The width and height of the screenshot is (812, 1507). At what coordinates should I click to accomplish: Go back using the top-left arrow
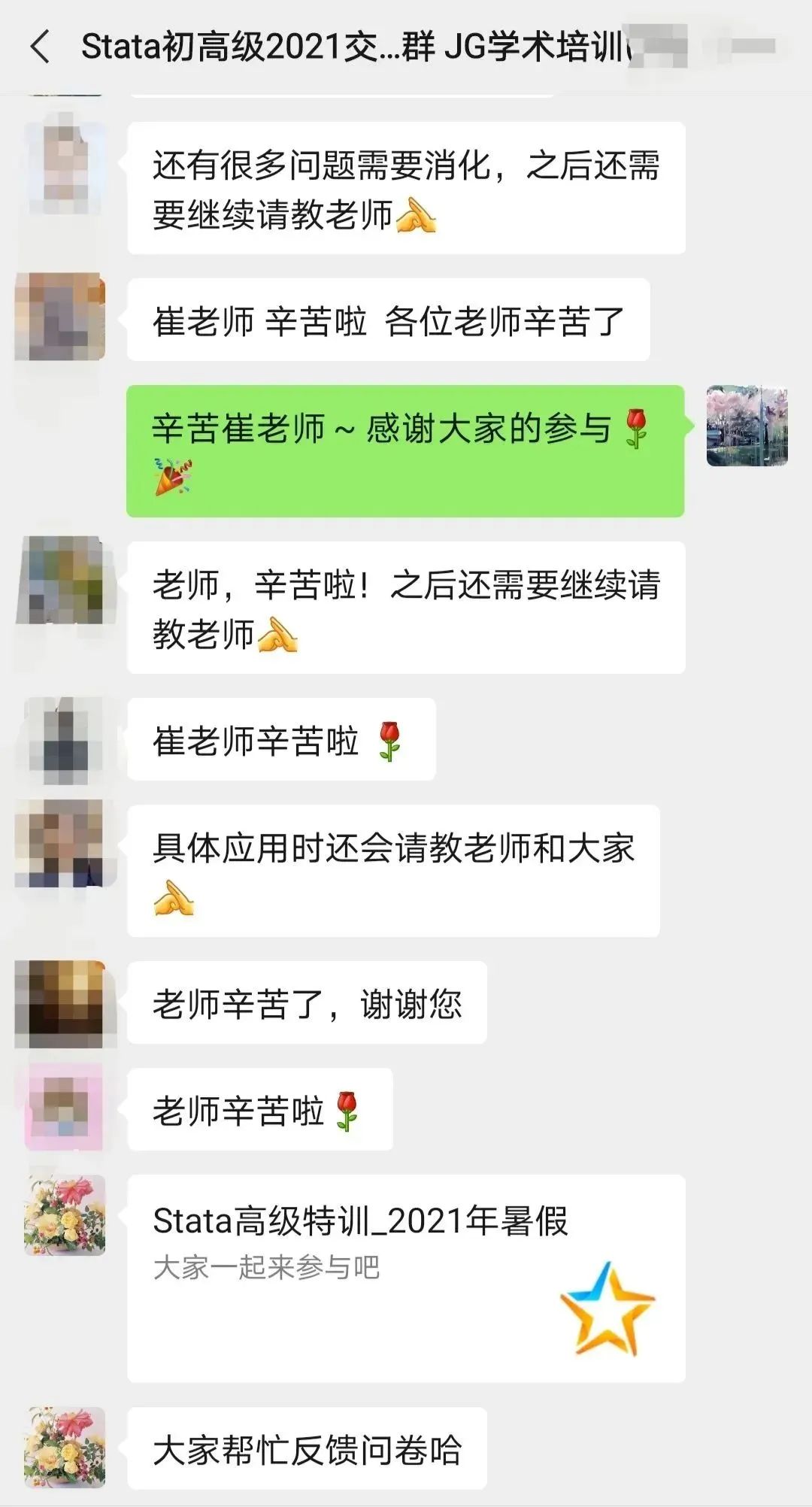pyautogui.click(x=41, y=47)
